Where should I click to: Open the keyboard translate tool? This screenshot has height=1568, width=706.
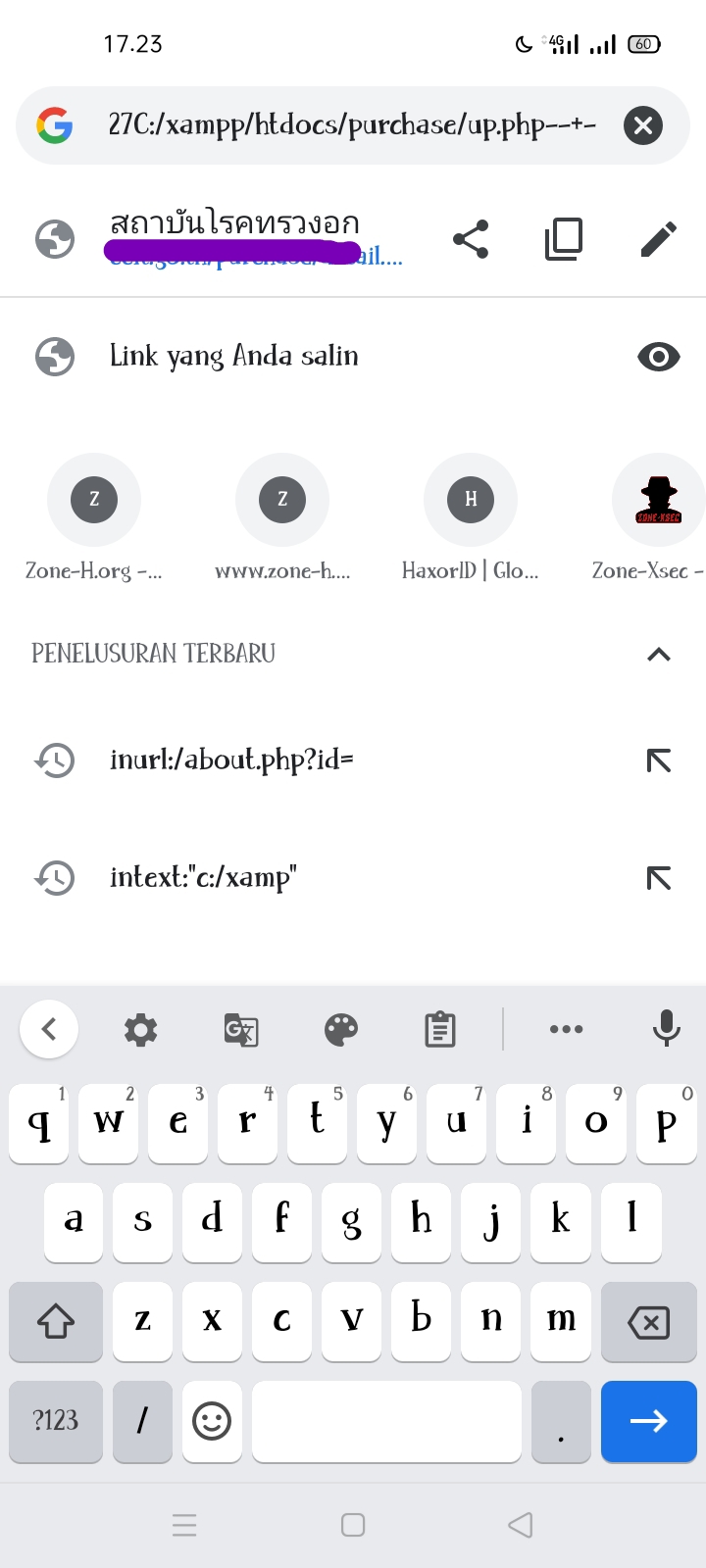(x=241, y=1030)
